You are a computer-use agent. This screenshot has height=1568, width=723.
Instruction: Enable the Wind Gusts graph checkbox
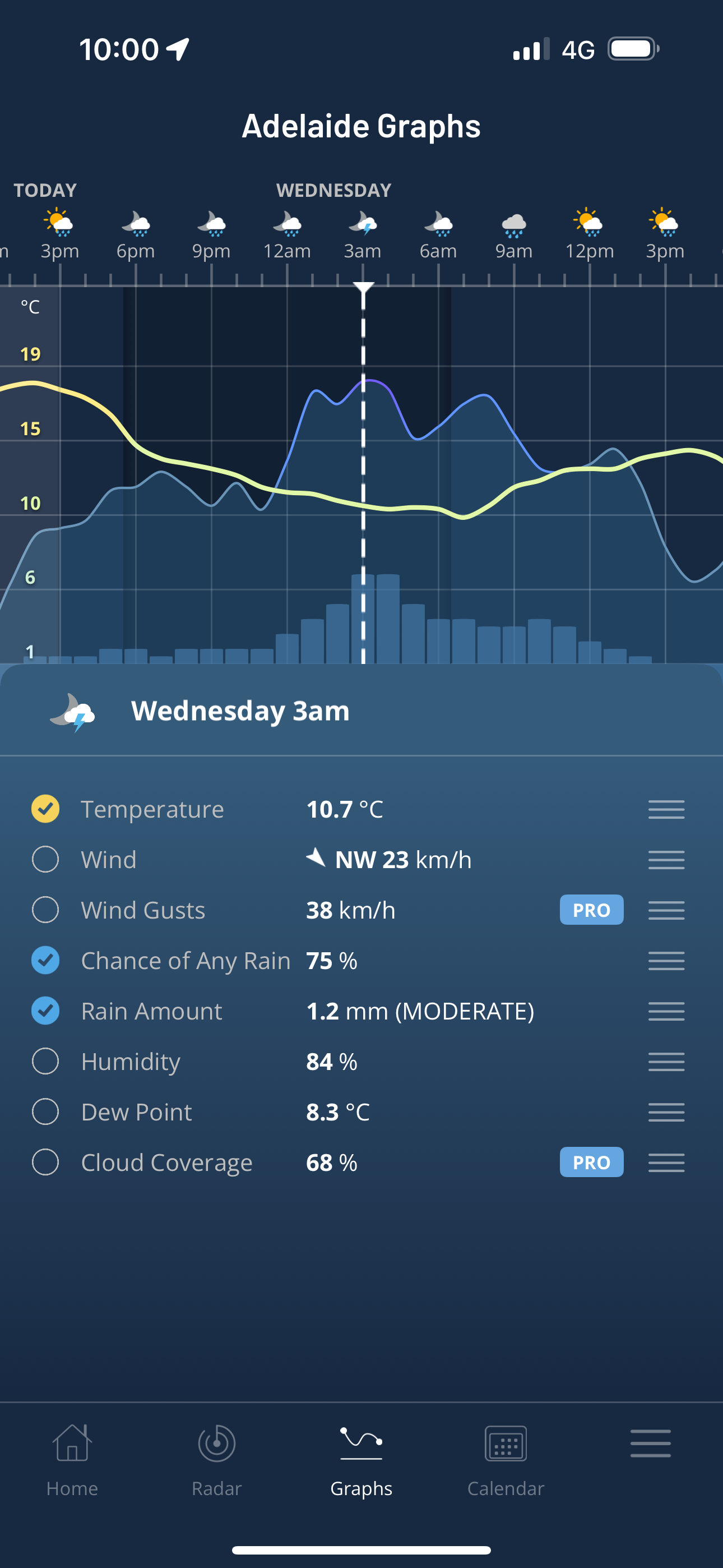[x=45, y=910]
